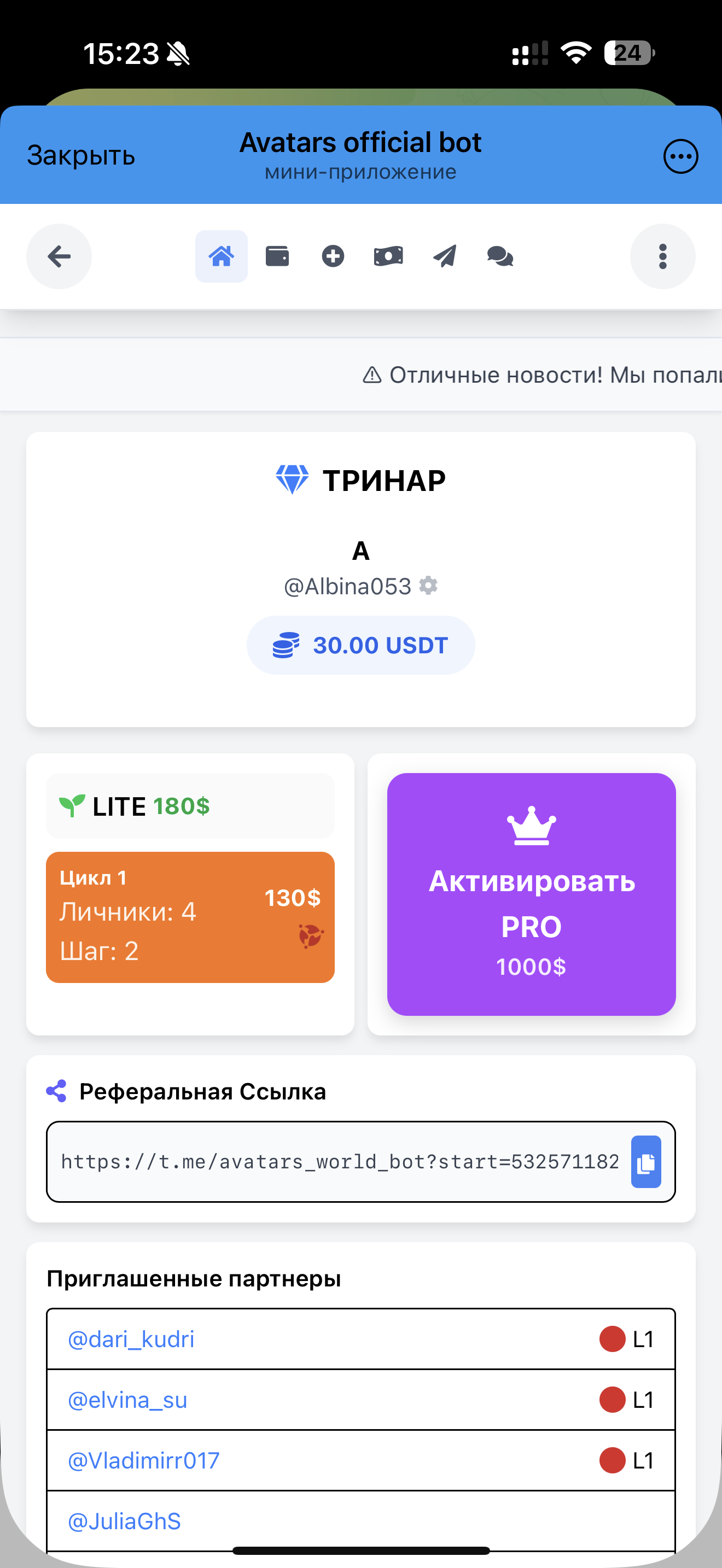Close the mini-app with Закрыть
This screenshot has height=1568, width=722.
(81, 156)
